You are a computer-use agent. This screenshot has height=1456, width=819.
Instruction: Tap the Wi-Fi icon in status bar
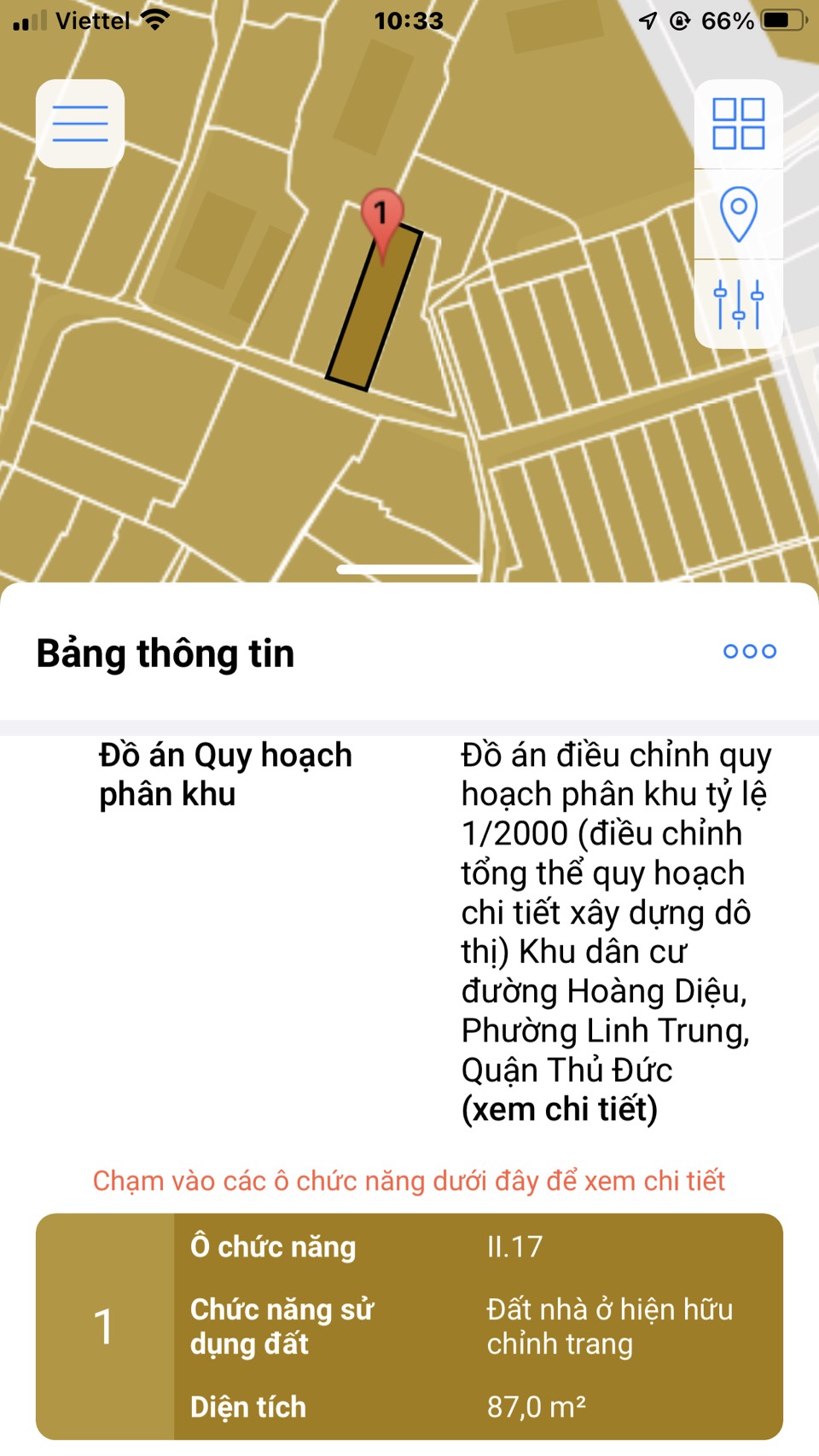pyautogui.click(x=154, y=18)
